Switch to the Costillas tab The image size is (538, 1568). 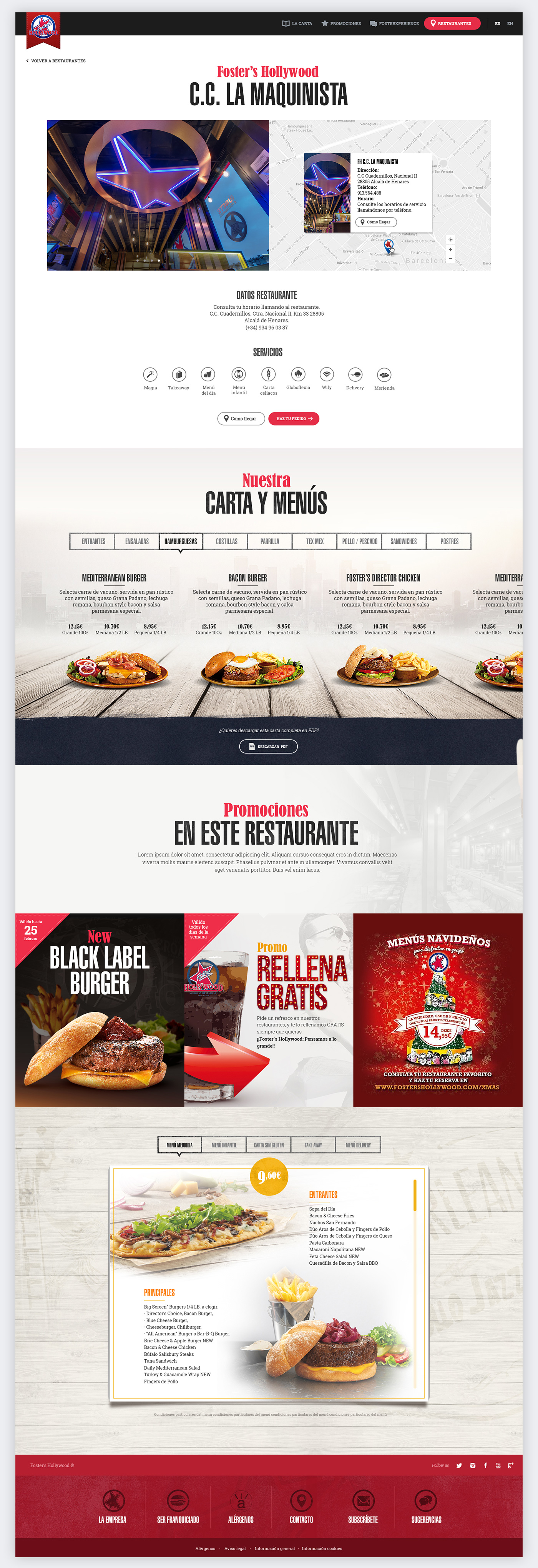coord(226,541)
